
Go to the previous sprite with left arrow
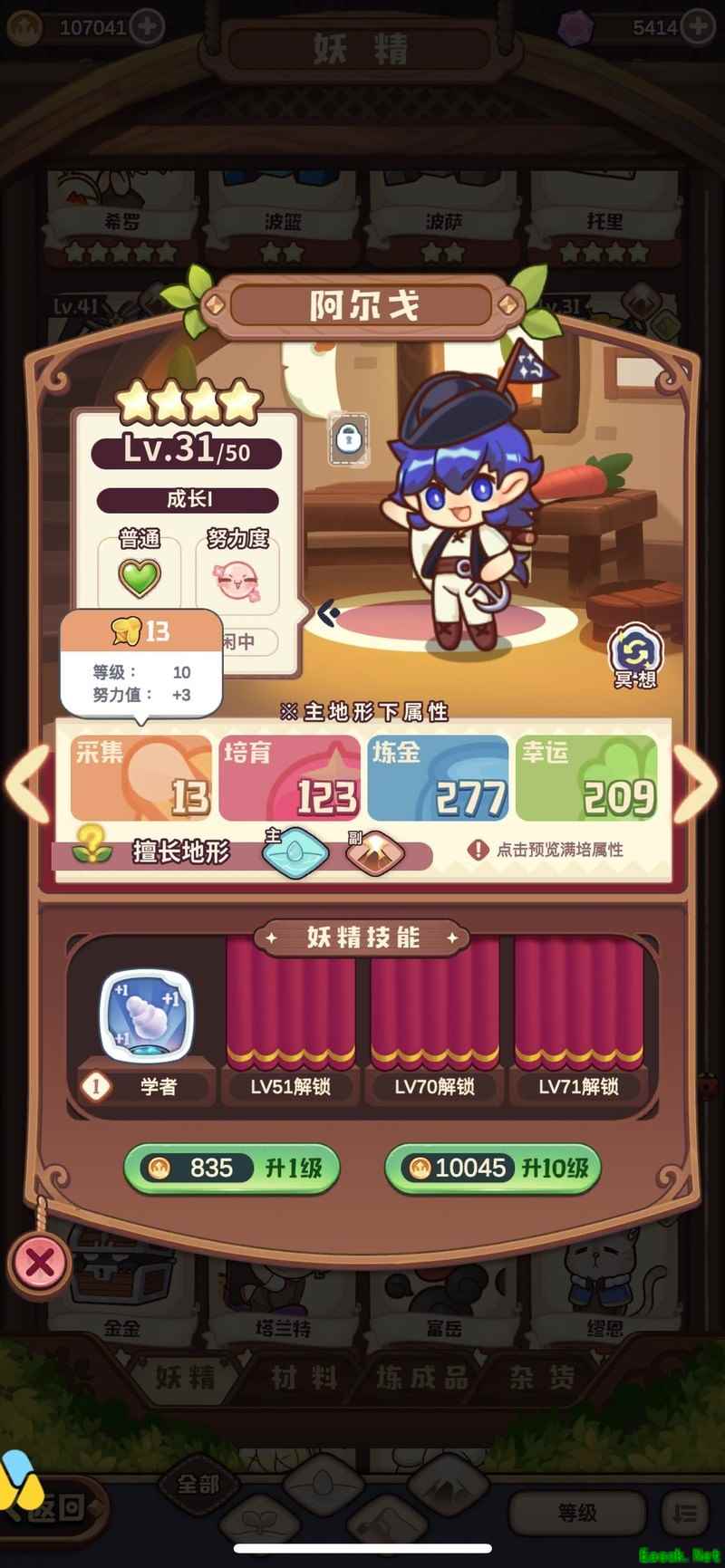[x=27, y=783]
